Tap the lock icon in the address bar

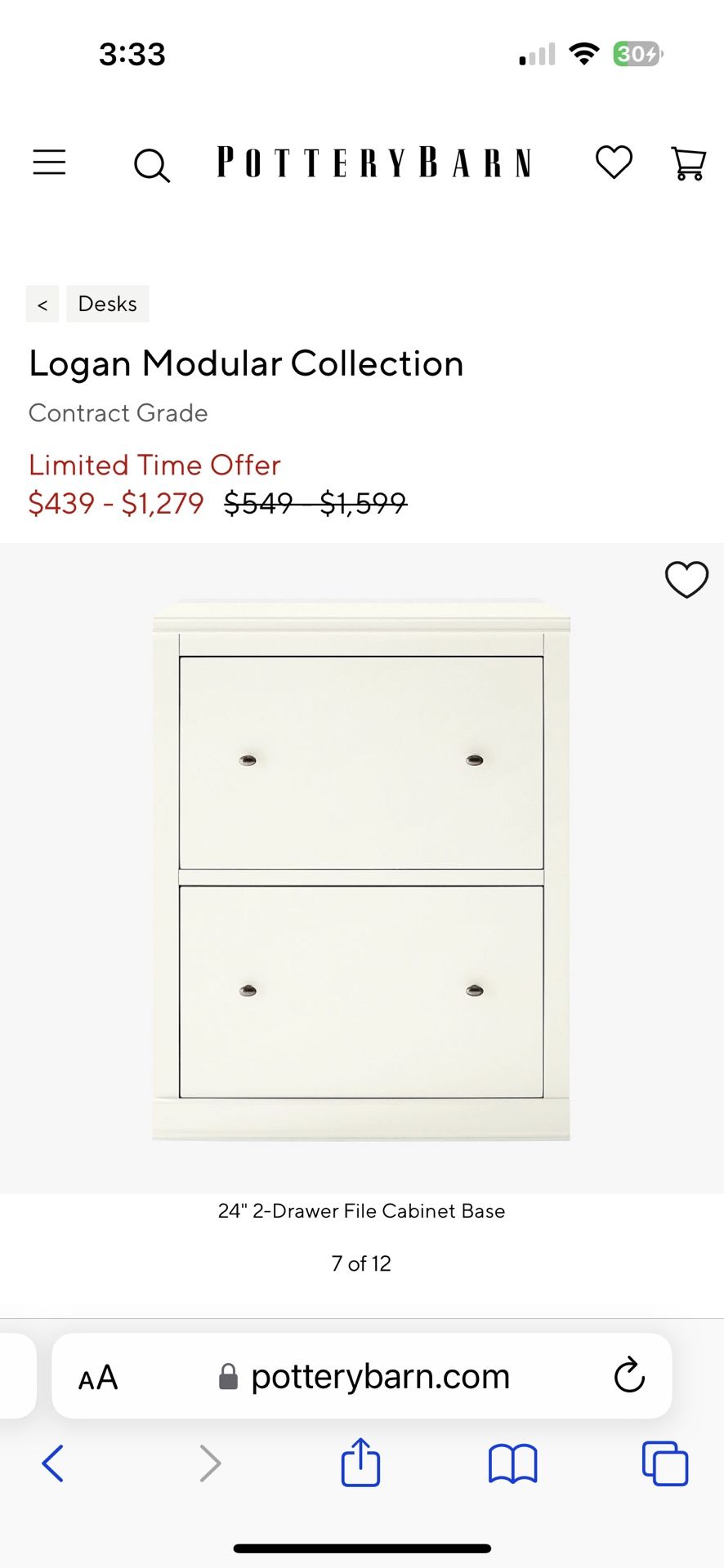229,1376
